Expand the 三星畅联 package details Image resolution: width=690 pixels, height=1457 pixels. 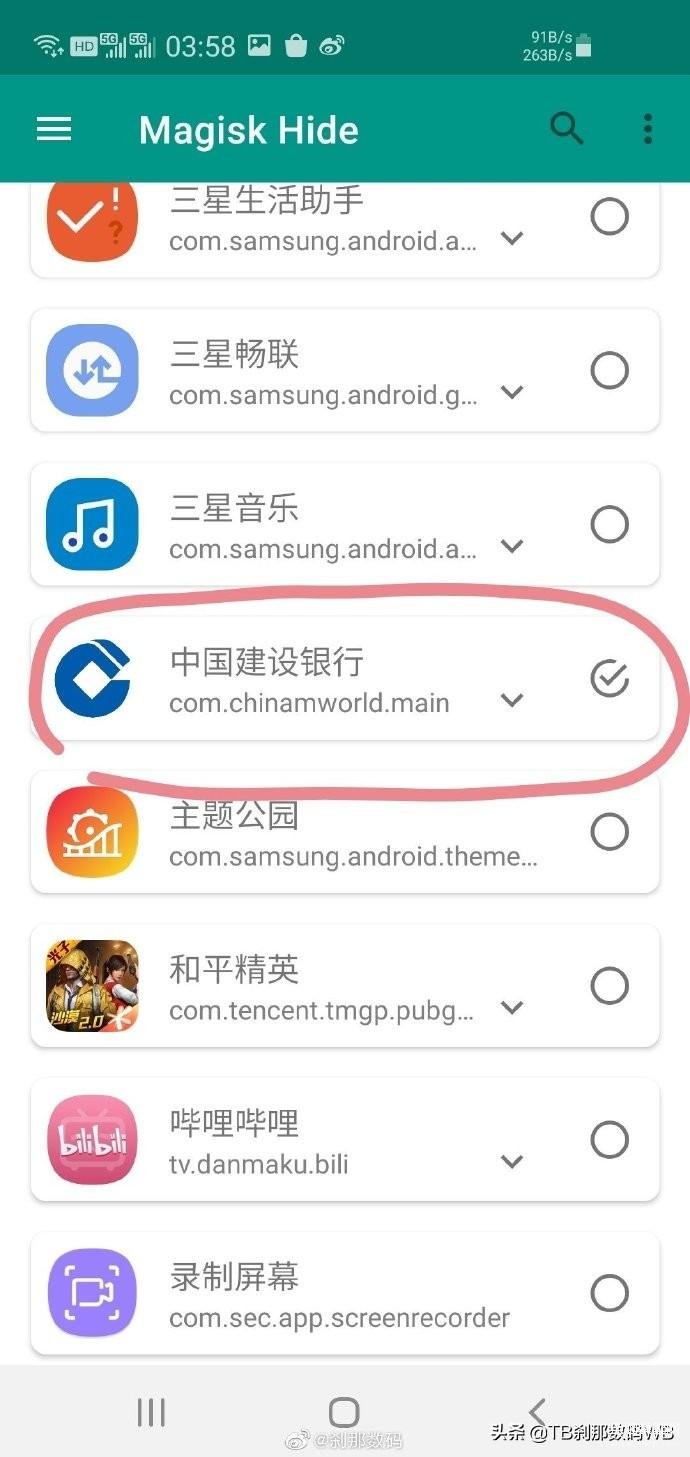pyautogui.click(x=512, y=393)
